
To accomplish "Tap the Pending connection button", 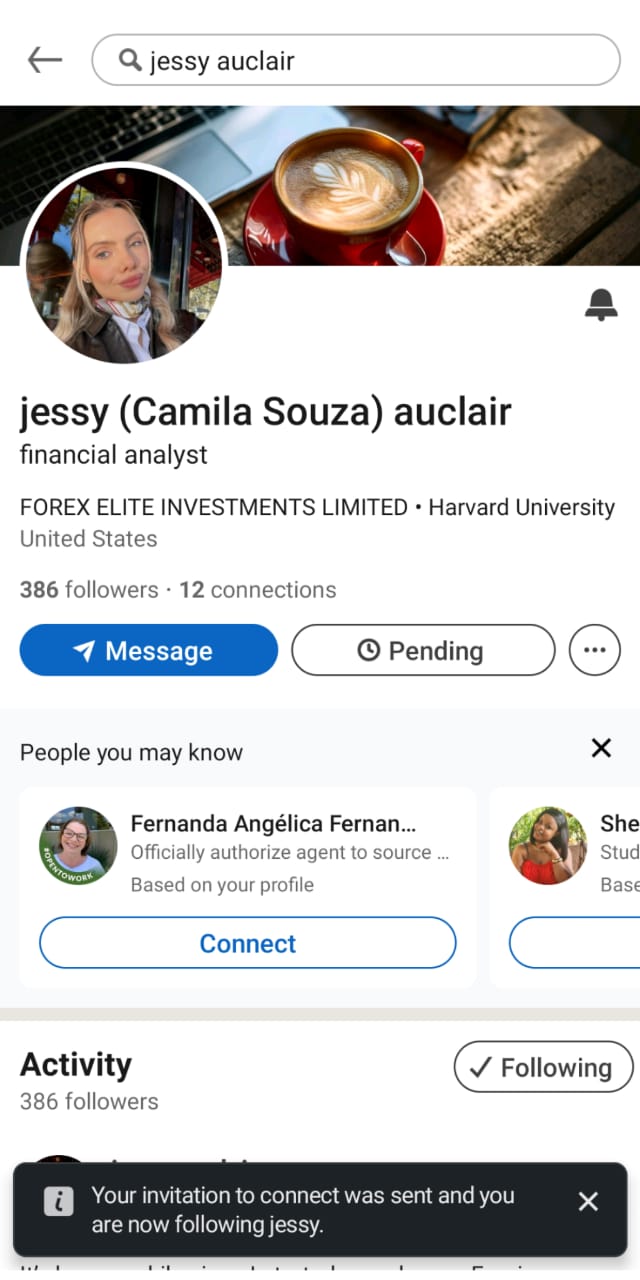I will (422, 651).
